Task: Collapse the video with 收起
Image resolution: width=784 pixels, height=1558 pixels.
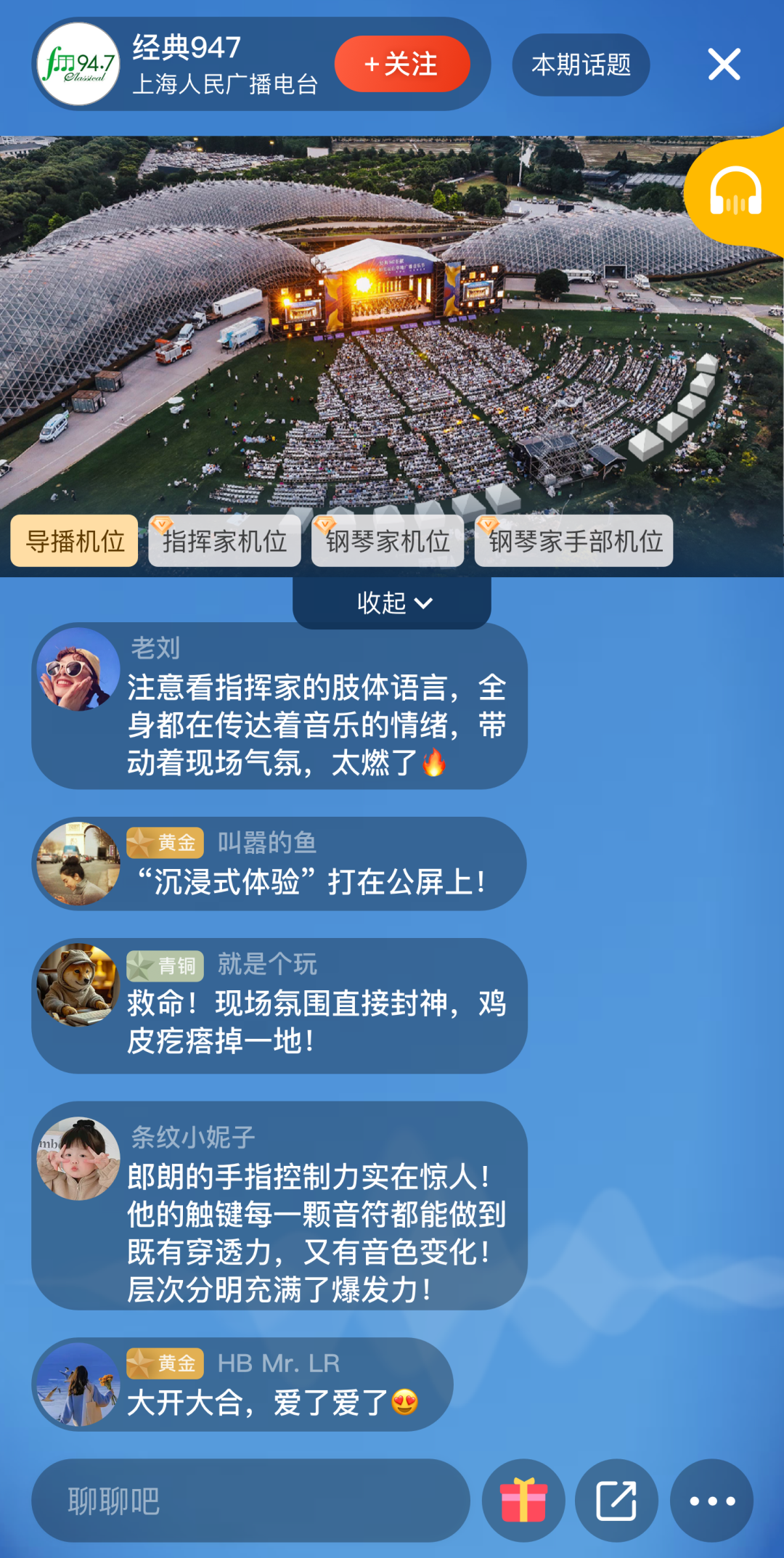Action: point(392,603)
